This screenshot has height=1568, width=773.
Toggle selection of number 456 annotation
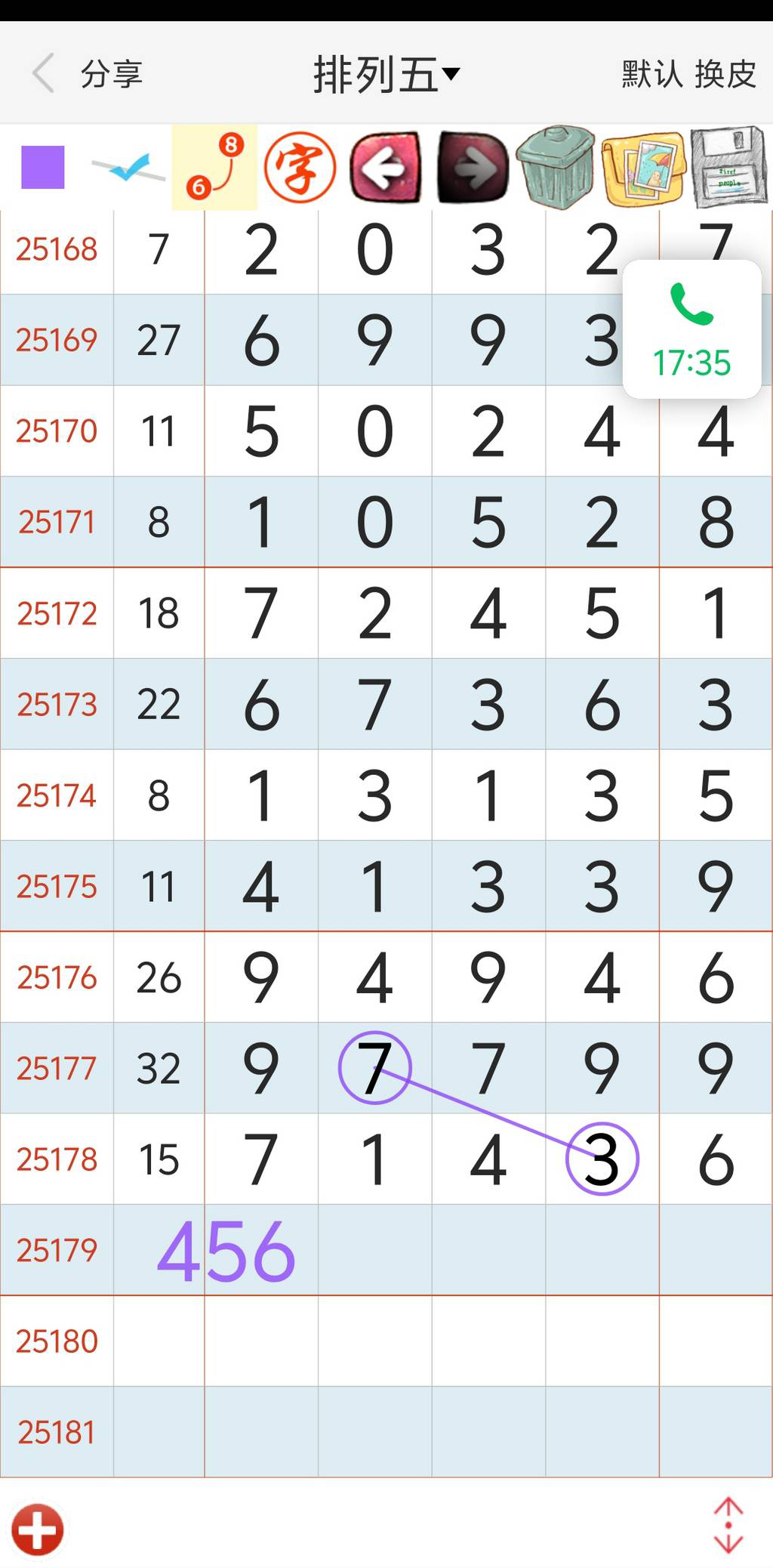226,1250
